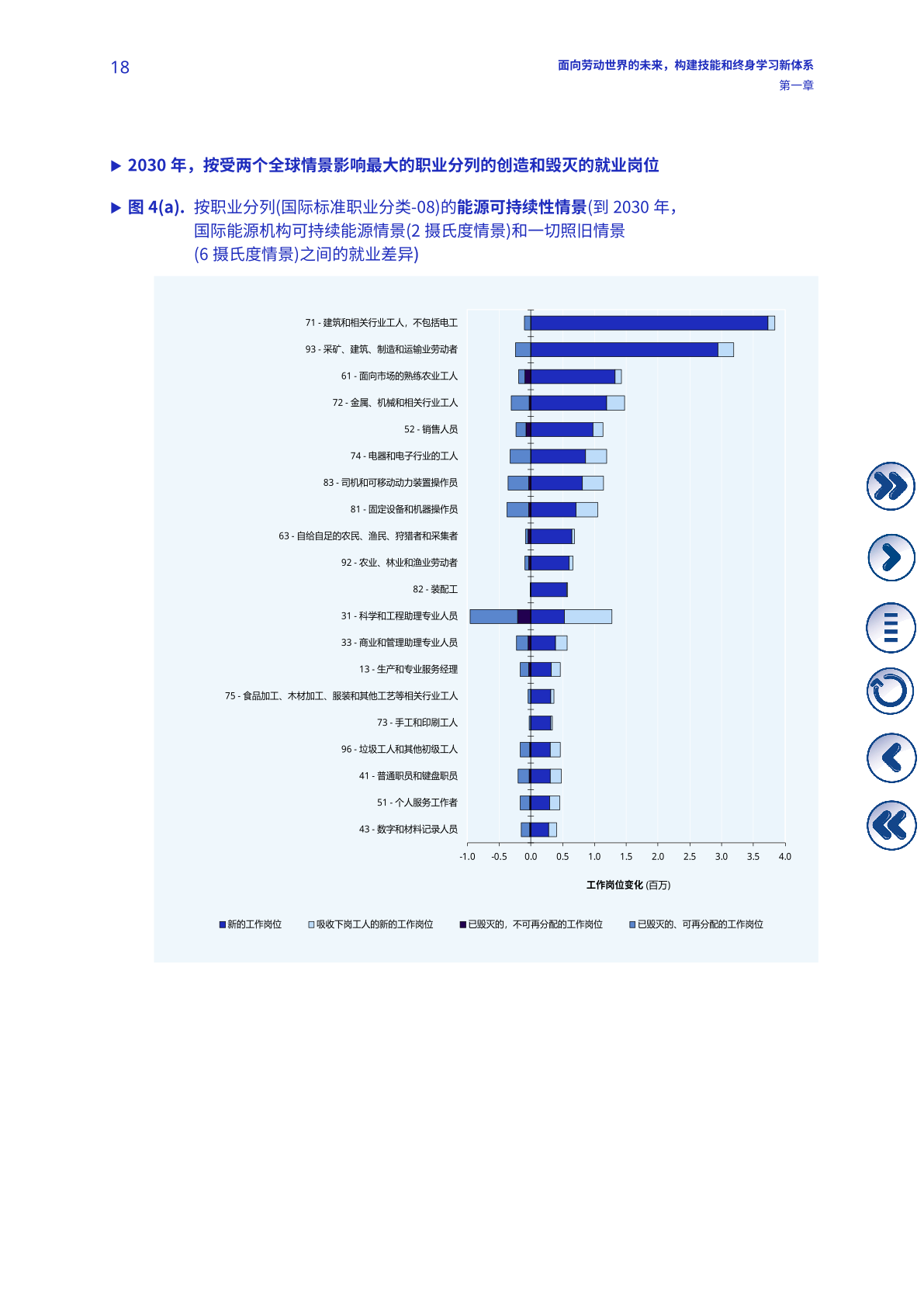
Task: Tap the double left arrow button
Action: point(891,825)
